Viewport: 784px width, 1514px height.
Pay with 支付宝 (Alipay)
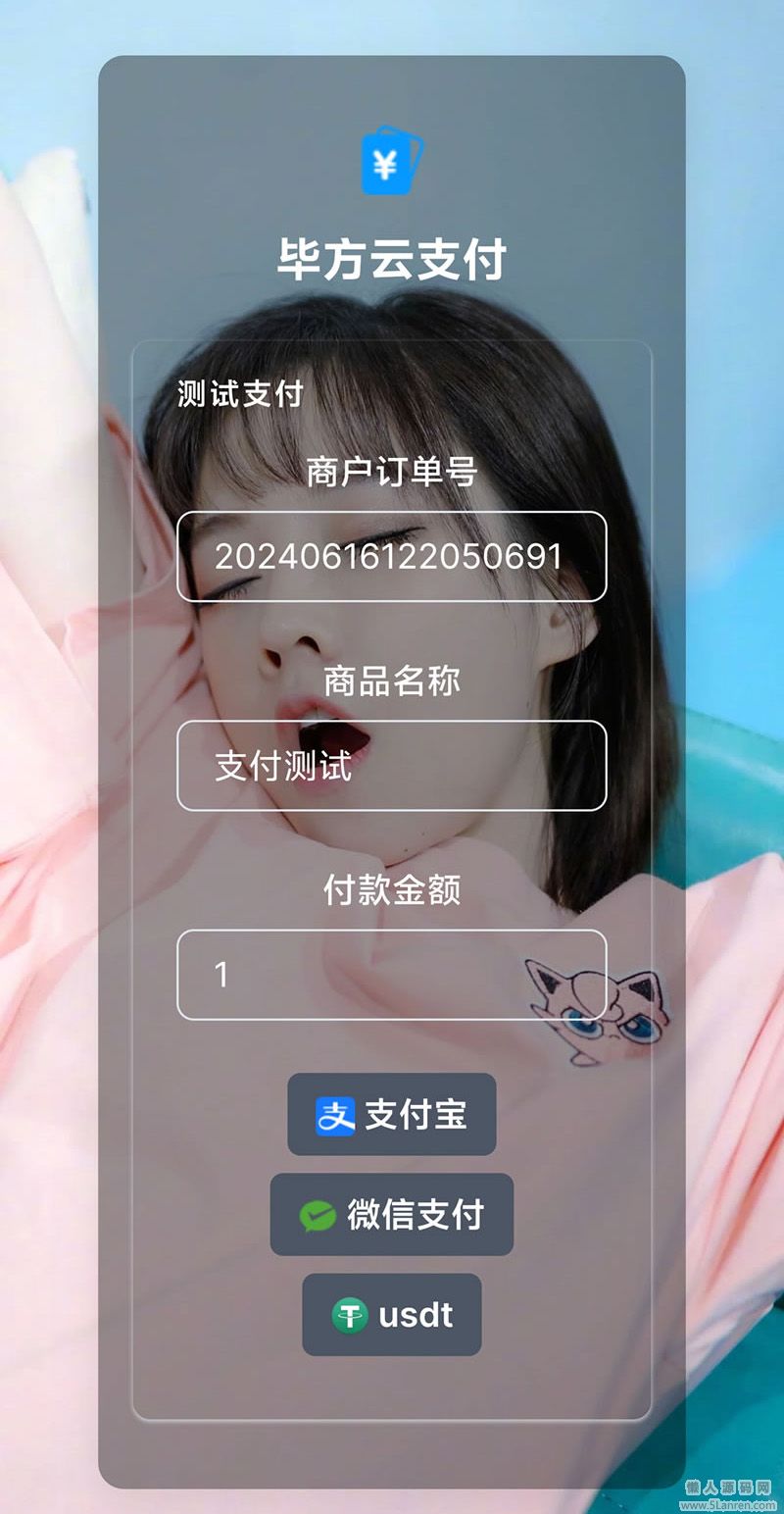391,1115
